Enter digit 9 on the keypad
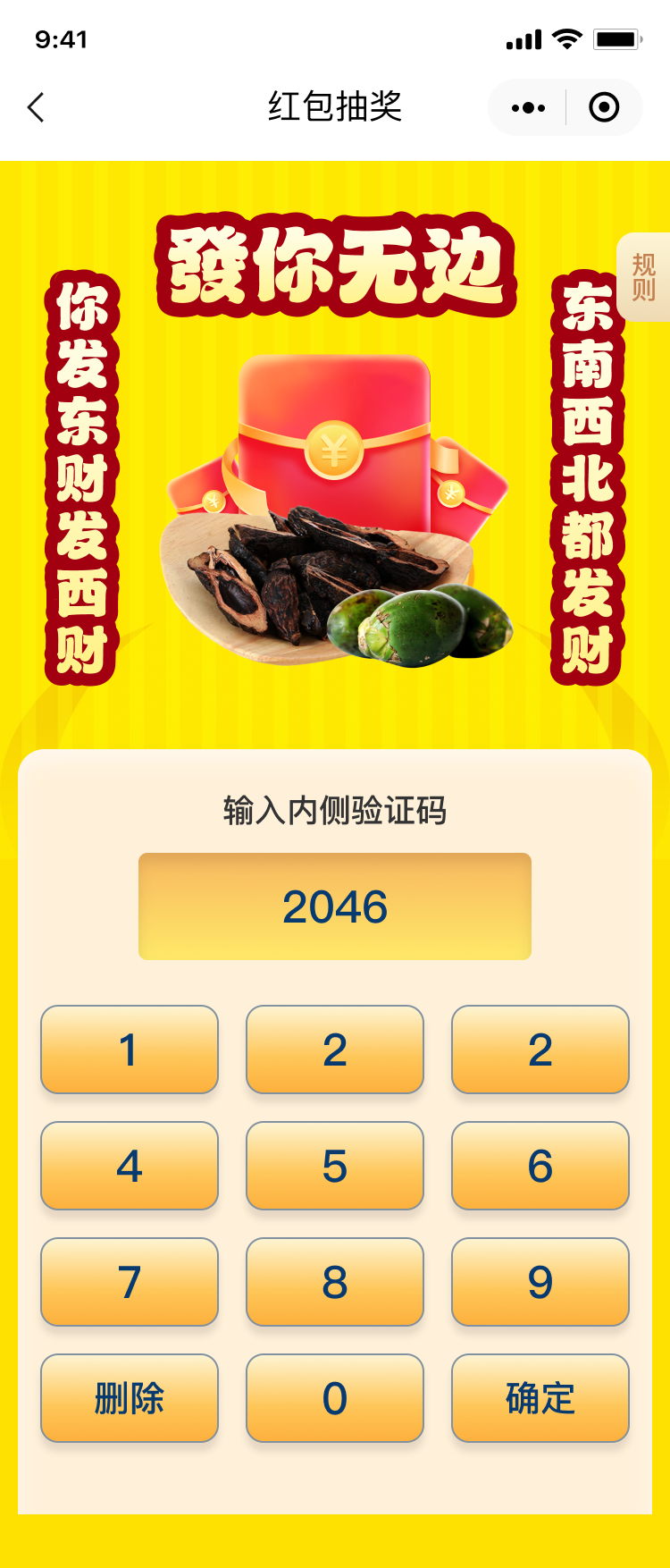 coord(540,1282)
